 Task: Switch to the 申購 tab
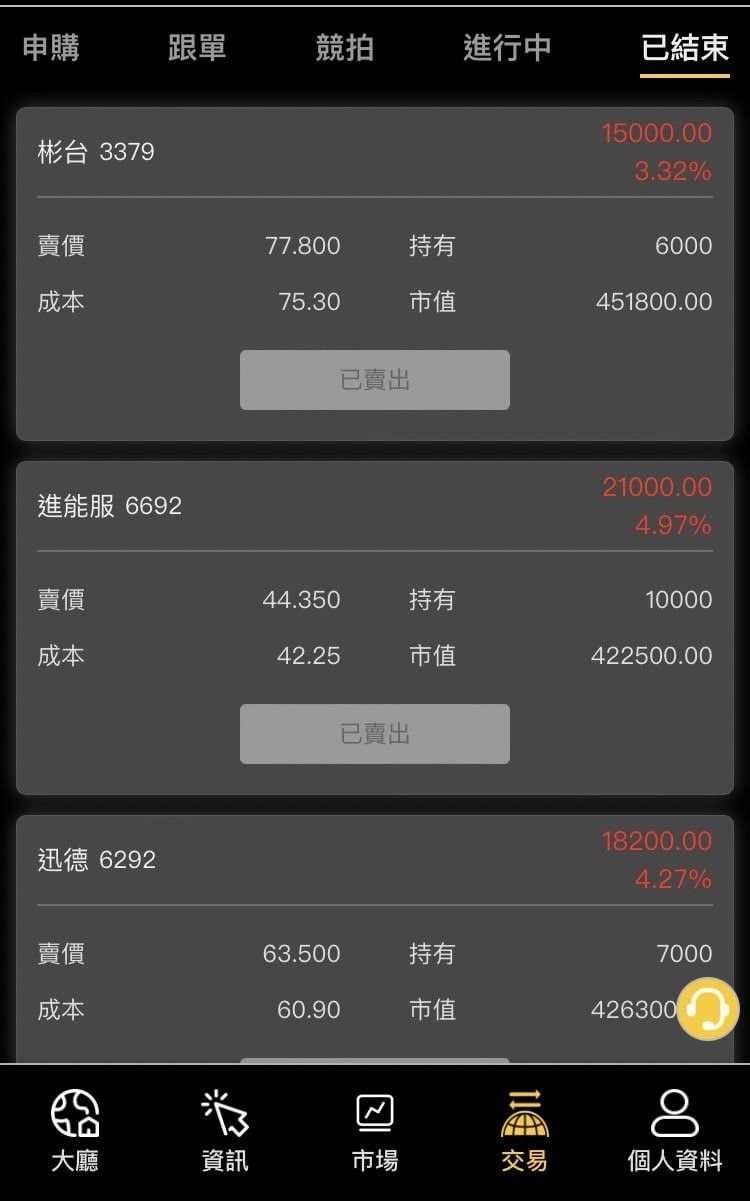(51, 47)
